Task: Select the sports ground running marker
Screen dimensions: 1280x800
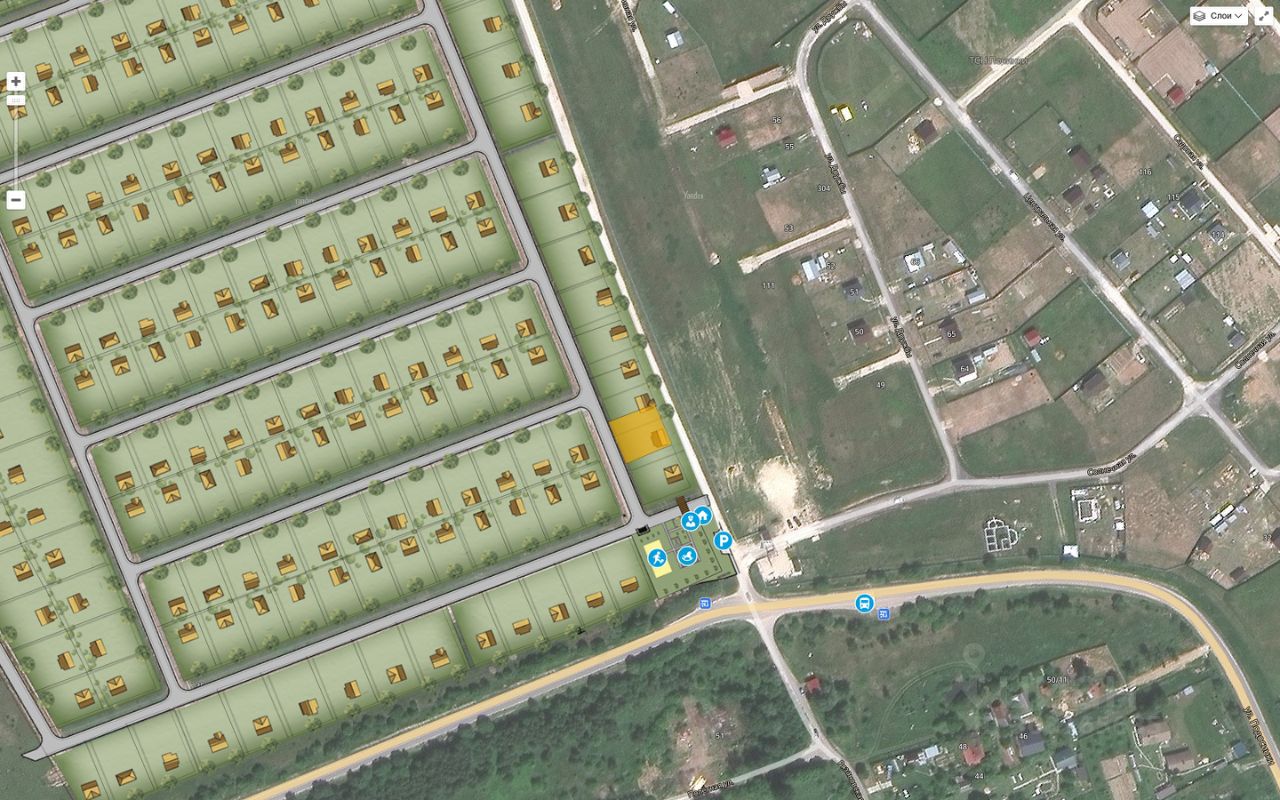Action: [x=656, y=558]
